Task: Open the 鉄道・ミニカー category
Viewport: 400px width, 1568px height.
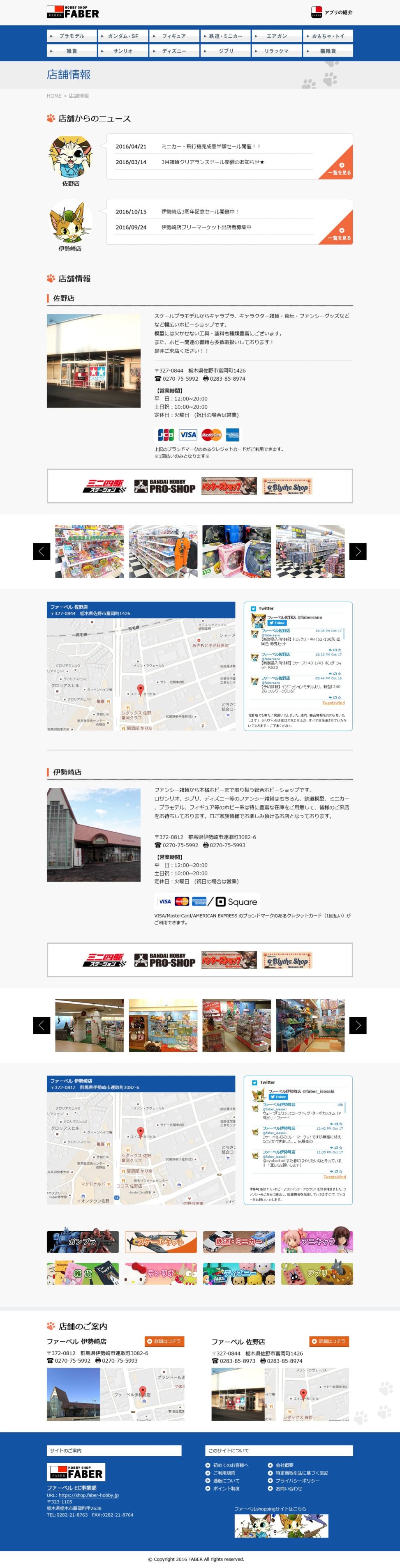Action: 225,36
